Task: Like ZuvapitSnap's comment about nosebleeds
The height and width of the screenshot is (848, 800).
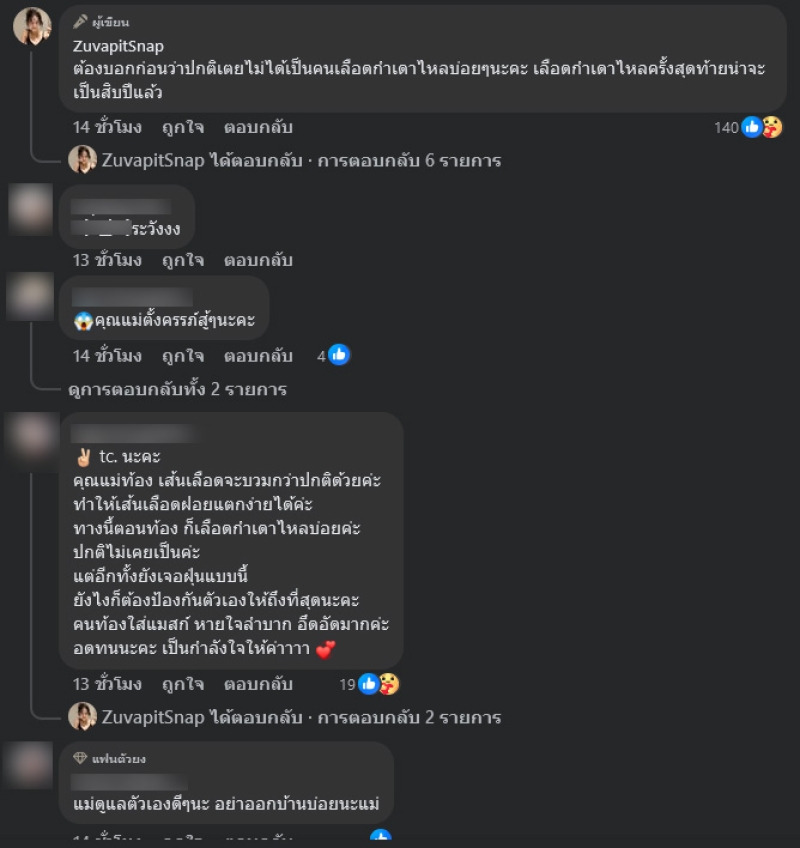Action: (x=182, y=127)
